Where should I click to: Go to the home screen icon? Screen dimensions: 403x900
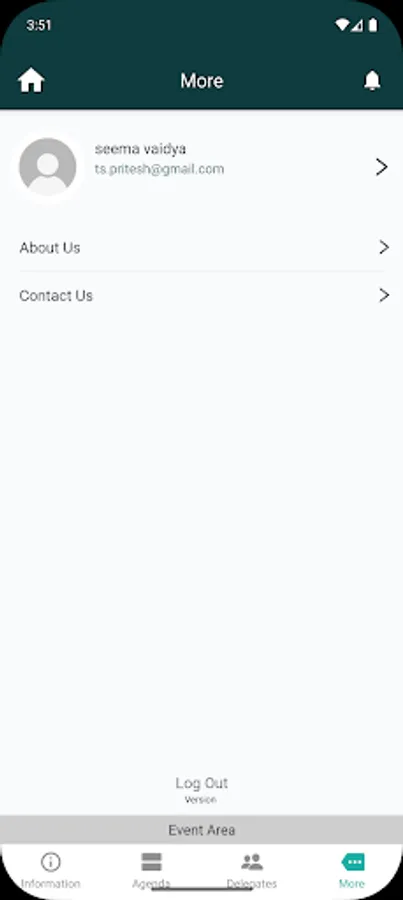[32, 81]
